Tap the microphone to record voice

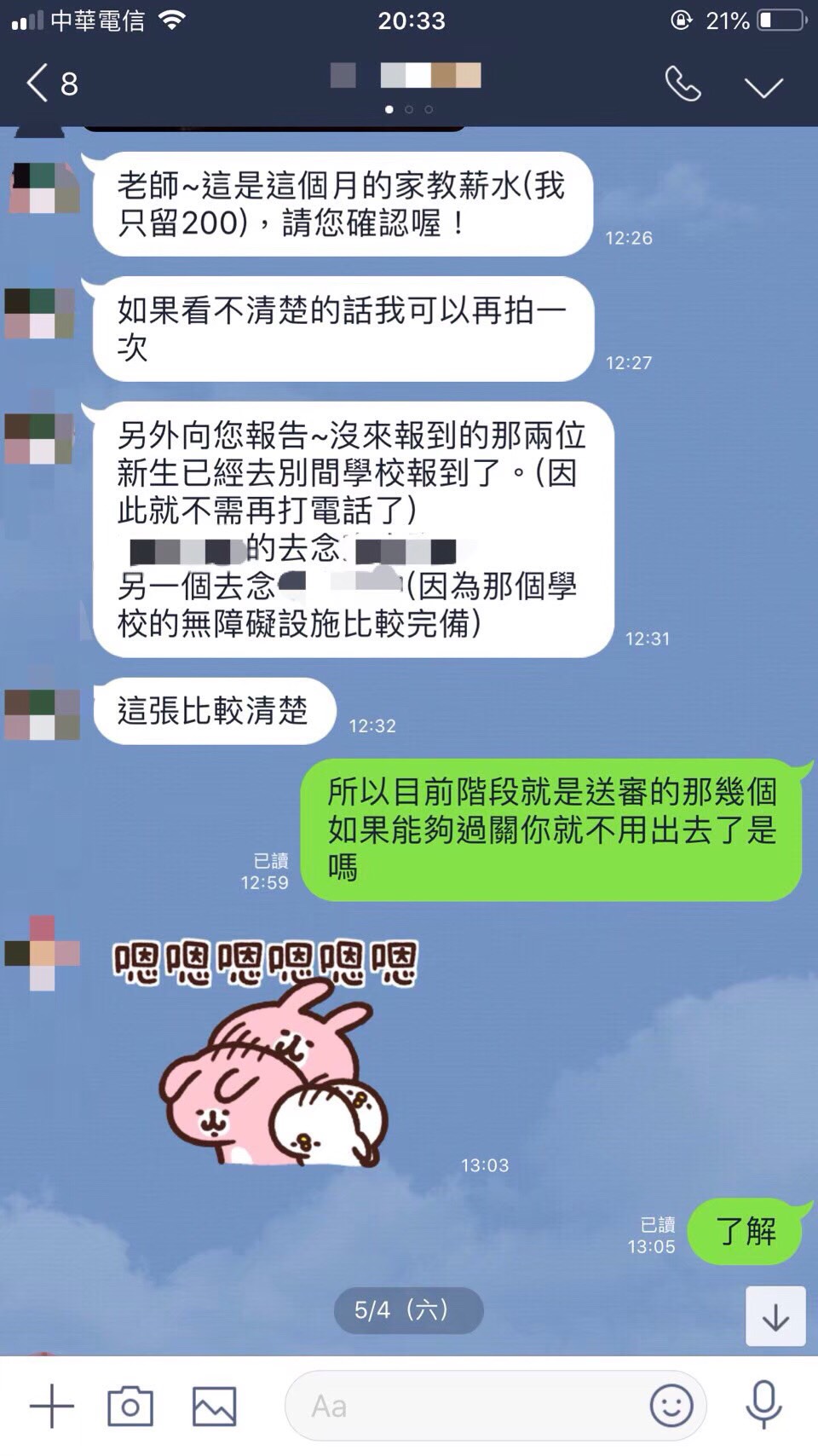click(x=763, y=1406)
